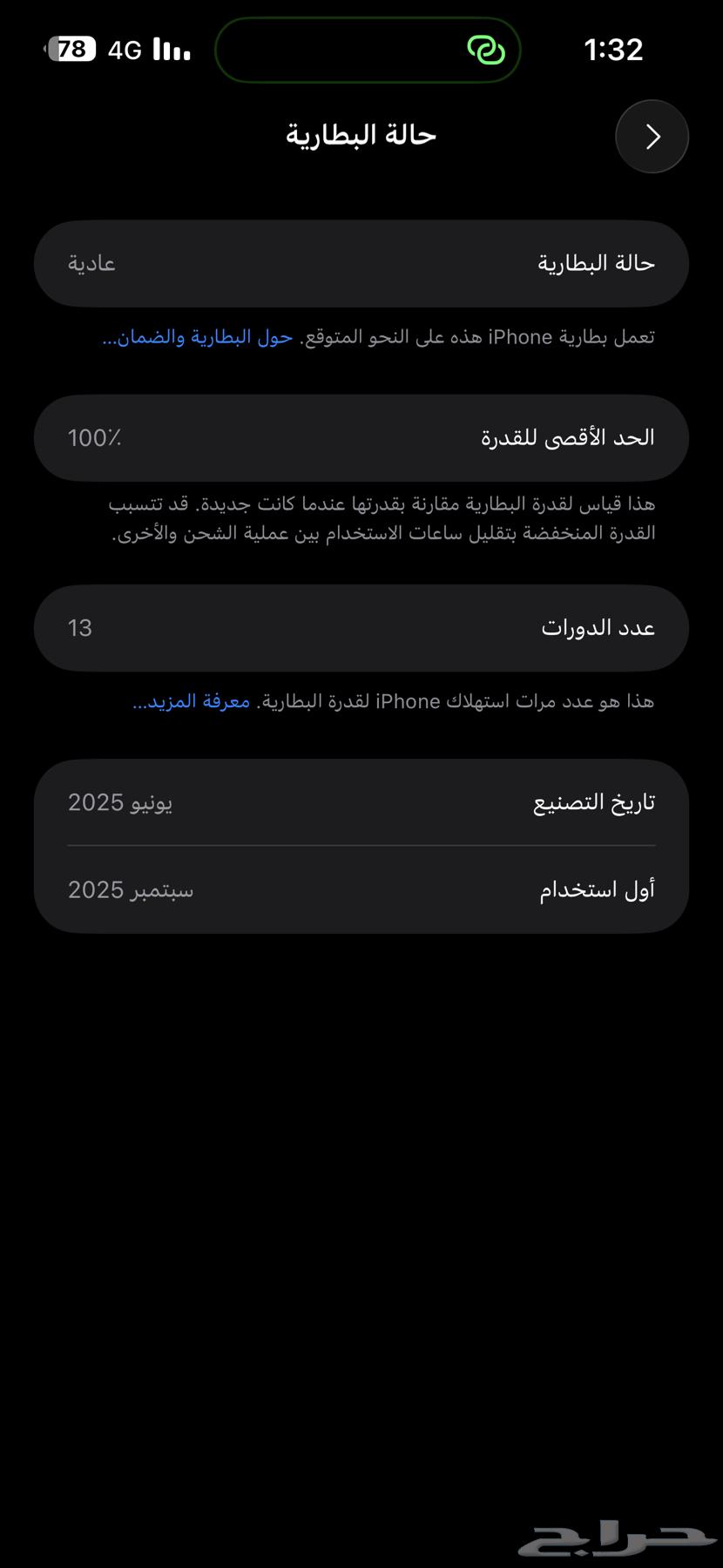Expand the الحد الأقصى للقدرة row
723x1568 pixels.
pyautogui.click(x=361, y=438)
